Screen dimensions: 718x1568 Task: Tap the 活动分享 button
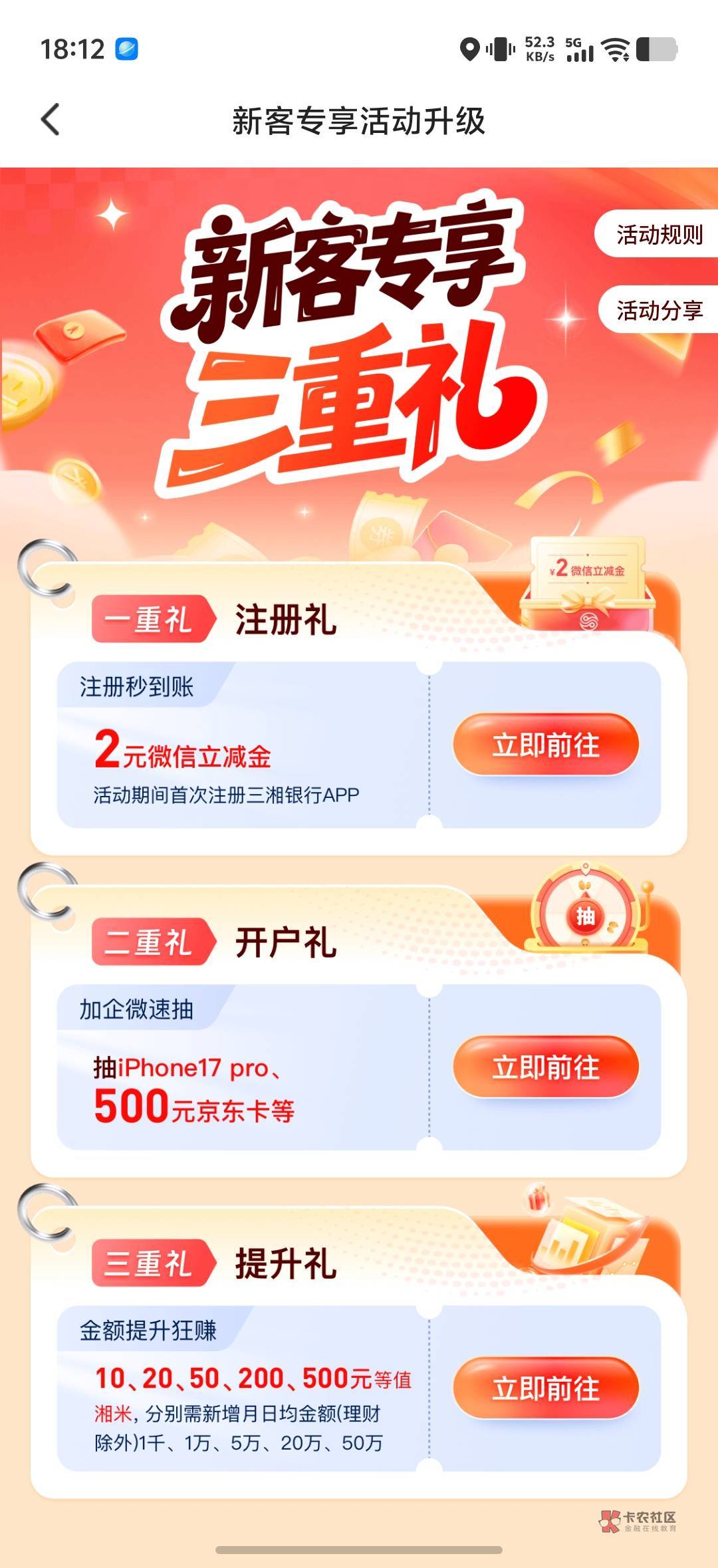658,310
